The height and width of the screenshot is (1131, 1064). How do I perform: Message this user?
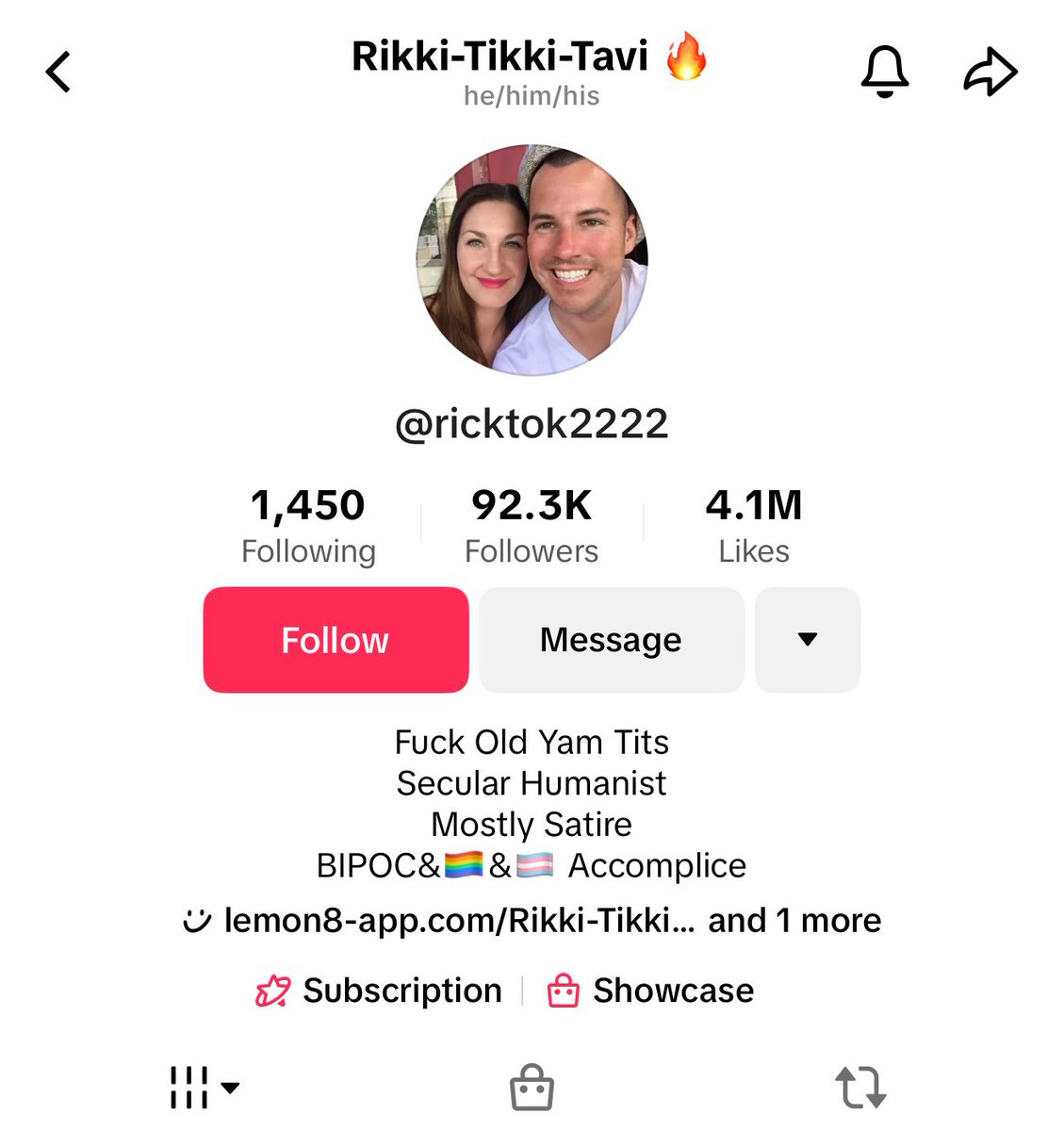click(611, 640)
